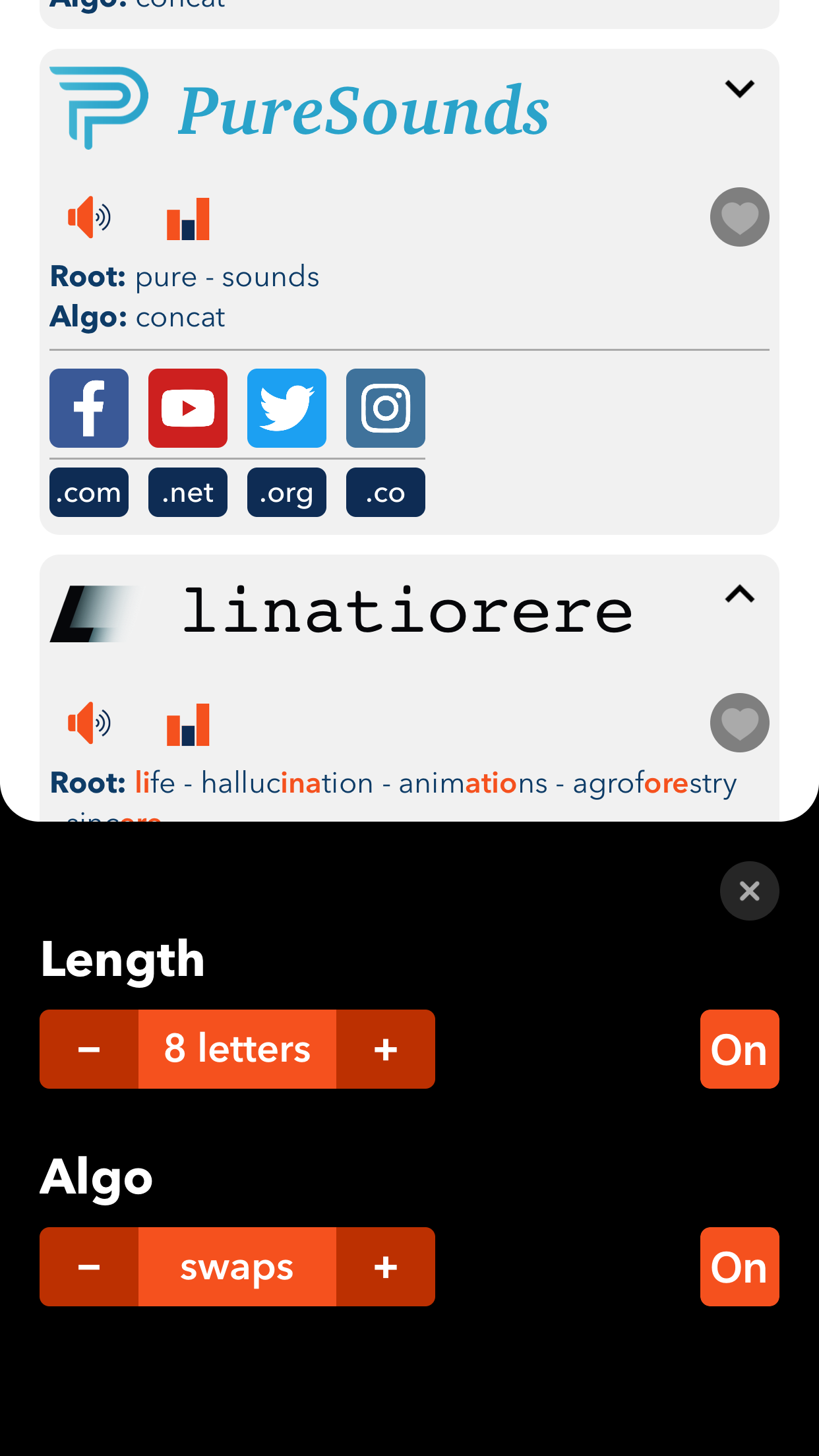Check Twitter availability for PureSounds
Viewport: 819px width, 1456px height.
(287, 408)
